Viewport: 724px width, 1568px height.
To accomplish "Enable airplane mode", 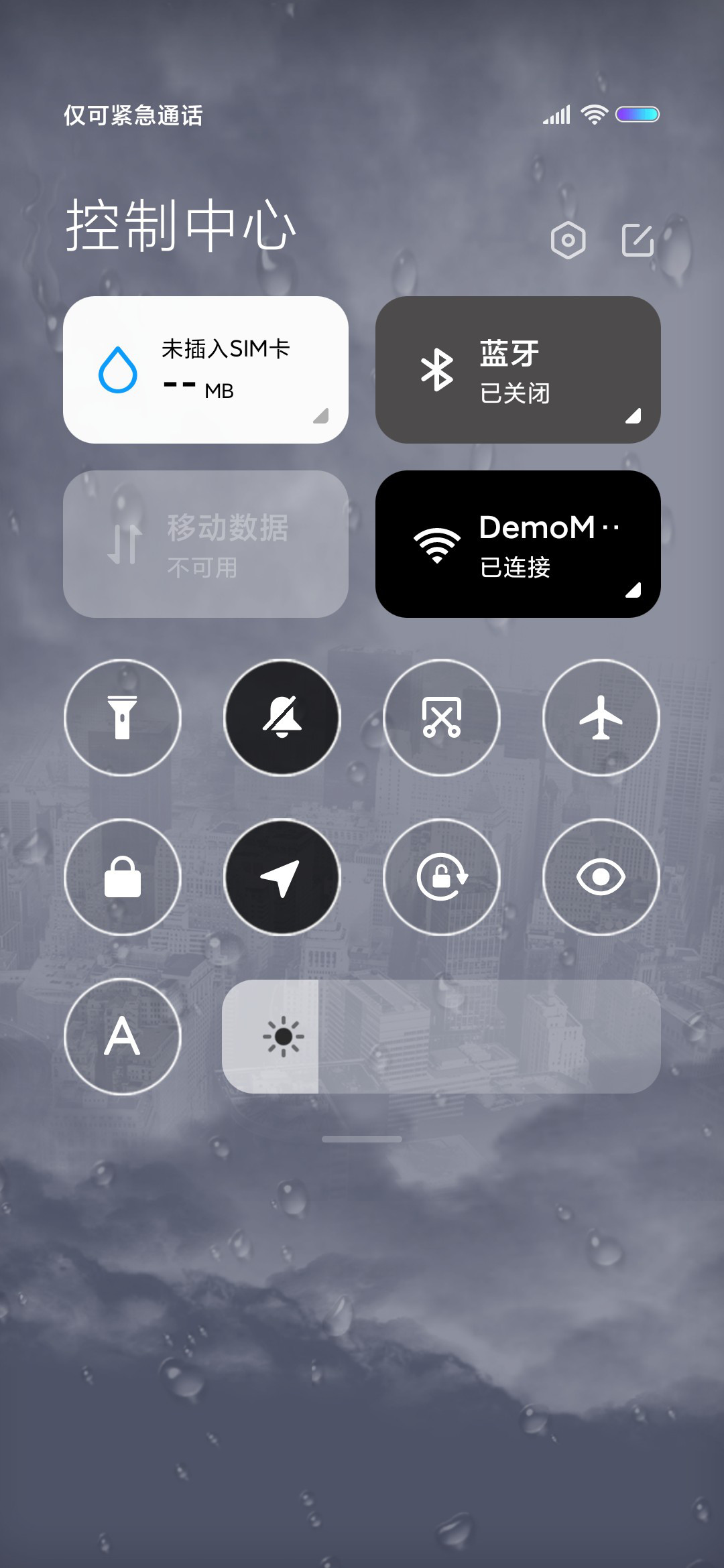I will pyautogui.click(x=601, y=718).
